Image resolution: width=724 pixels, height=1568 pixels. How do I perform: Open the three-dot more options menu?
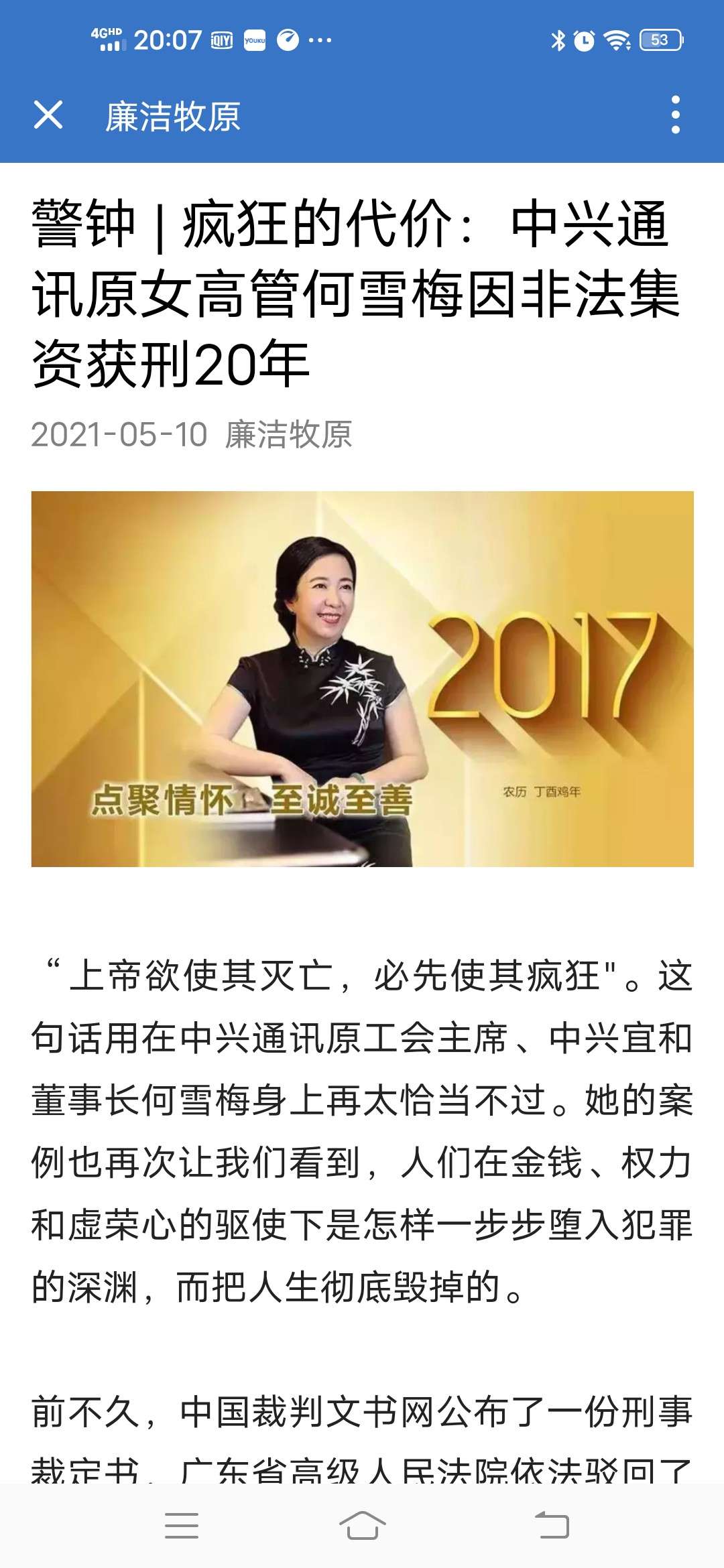point(676,117)
